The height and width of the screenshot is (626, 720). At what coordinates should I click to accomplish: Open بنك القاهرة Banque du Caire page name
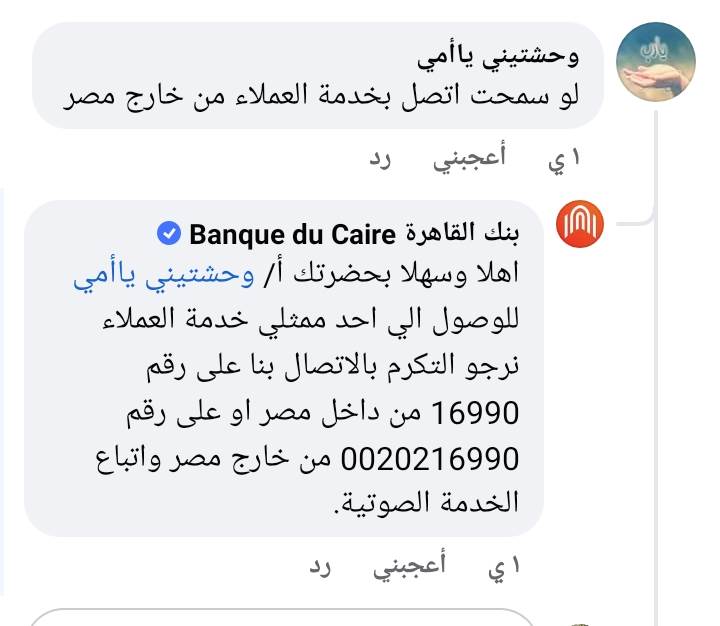[x=355, y=234]
